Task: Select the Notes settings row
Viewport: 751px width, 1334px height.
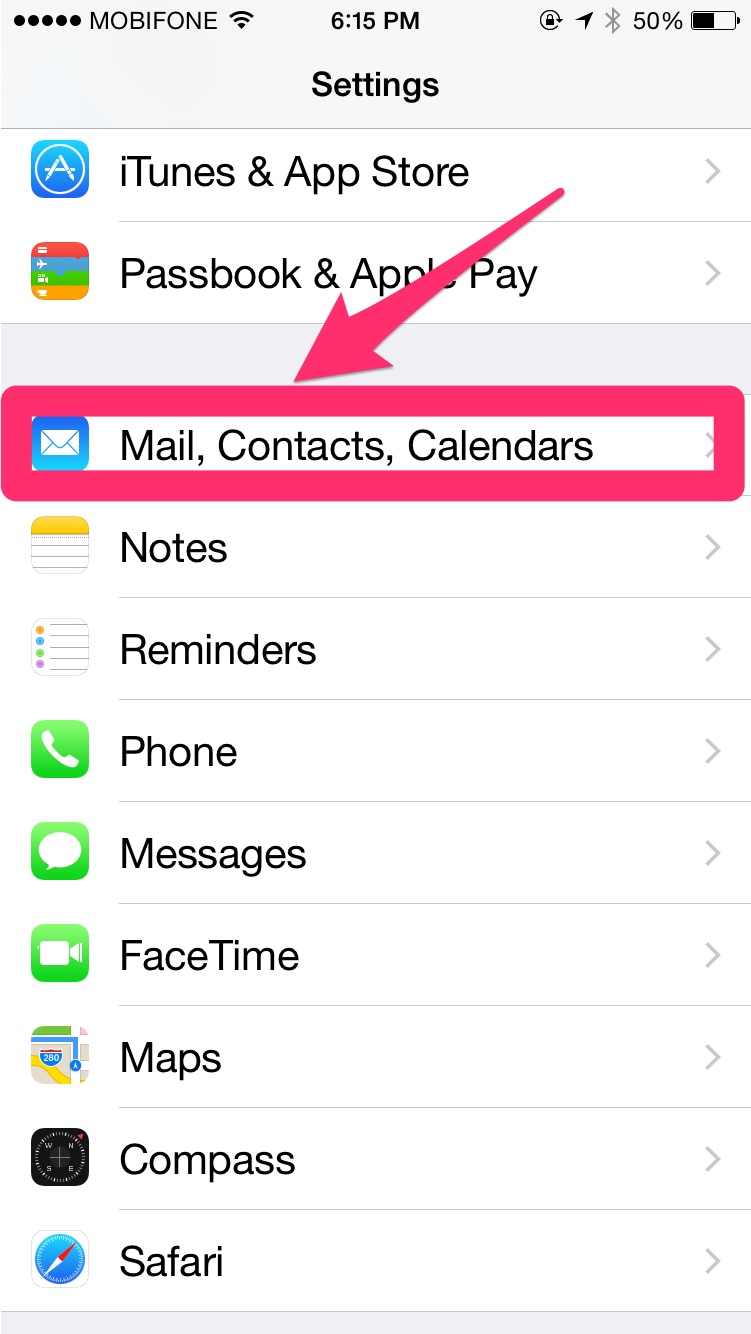Action: pos(174,548)
